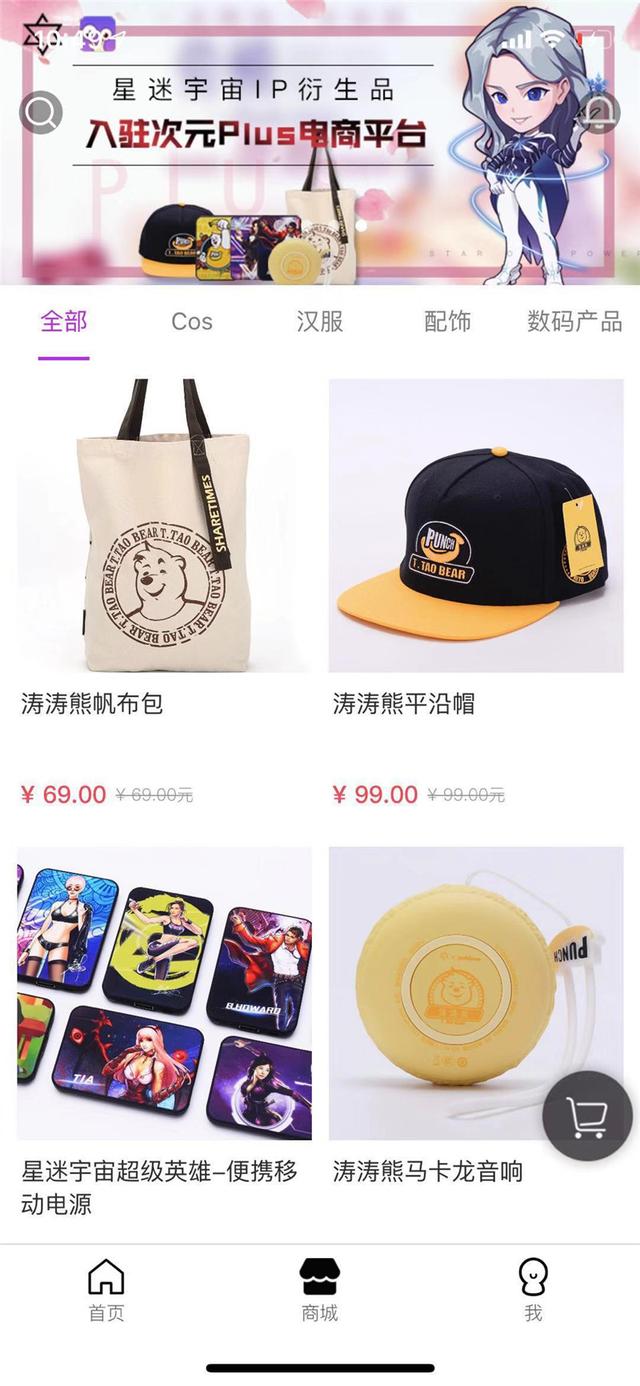The height and width of the screenshot is (1386, 640).
Task: Switch to the Cos category tab
Action: (192, 322)
